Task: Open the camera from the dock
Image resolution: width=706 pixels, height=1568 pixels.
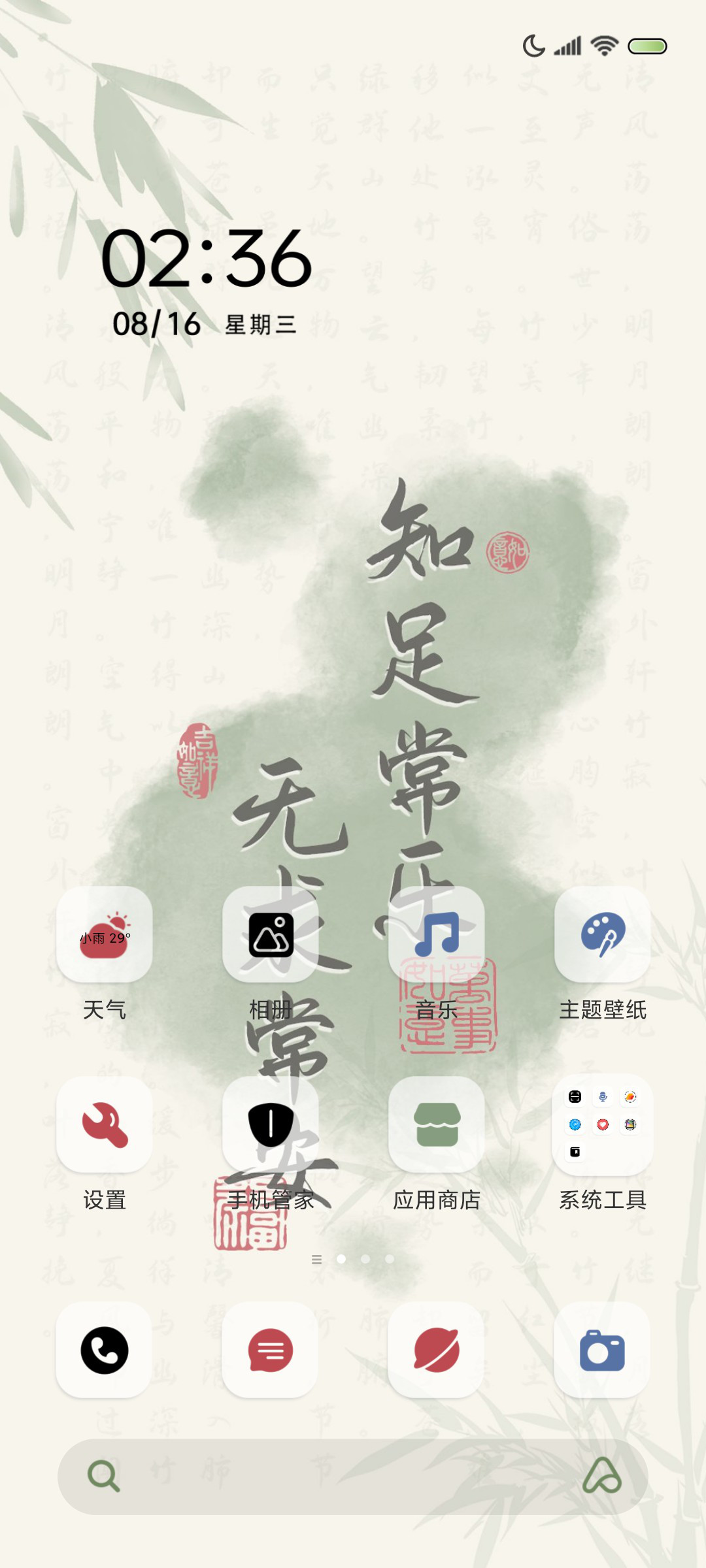Action: 602,1350
